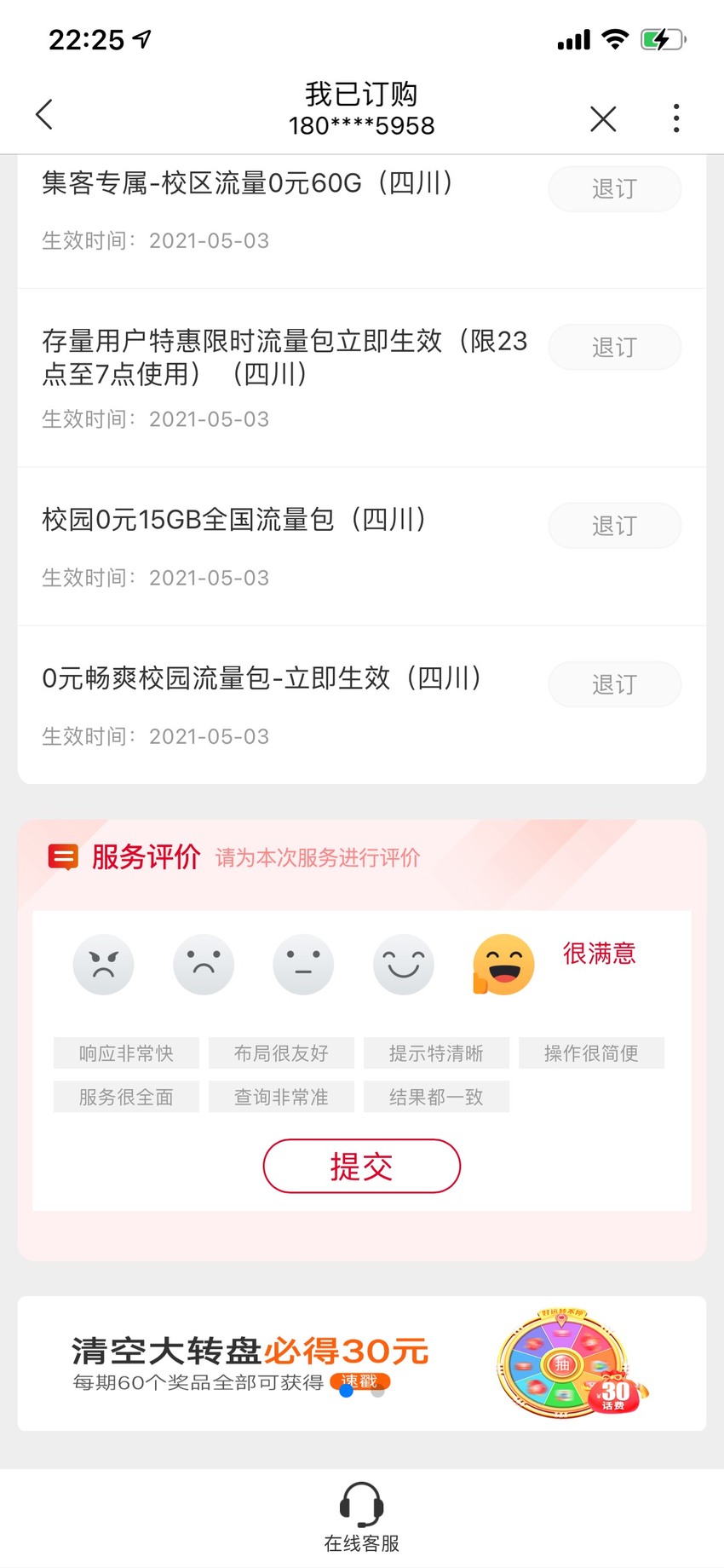
Task: Select the 操作很简便 feedback tag
Action: (591, 1053)
